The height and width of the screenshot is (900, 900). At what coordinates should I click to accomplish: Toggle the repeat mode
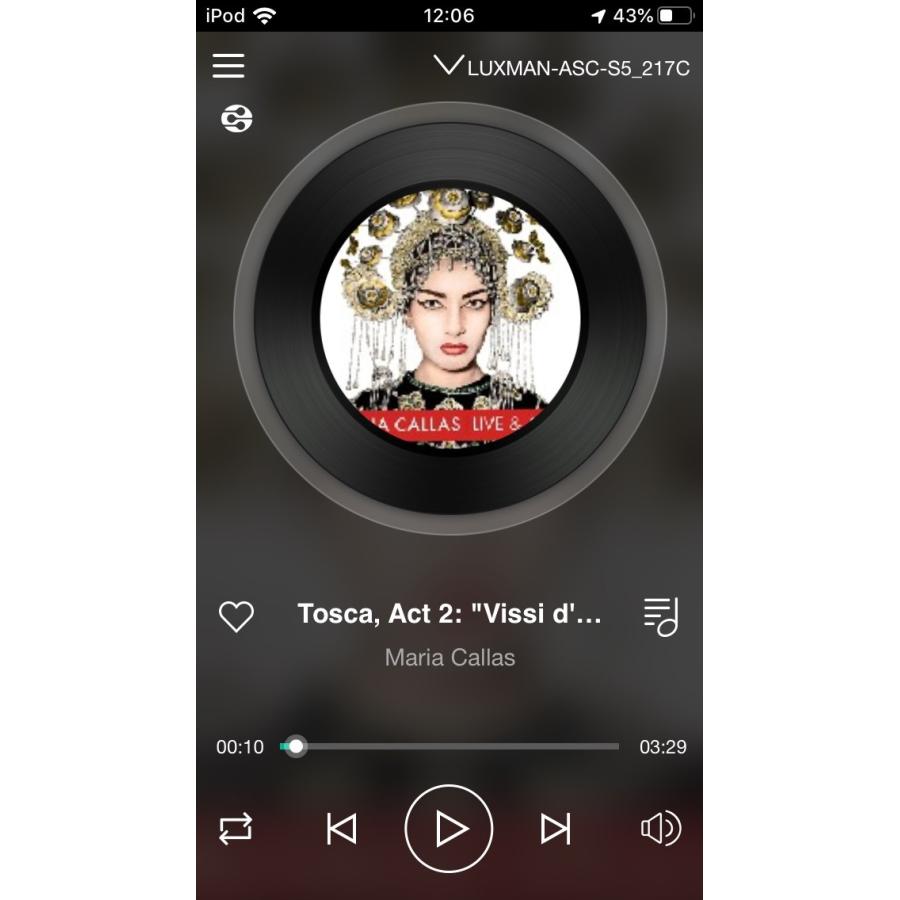point(235,828)
